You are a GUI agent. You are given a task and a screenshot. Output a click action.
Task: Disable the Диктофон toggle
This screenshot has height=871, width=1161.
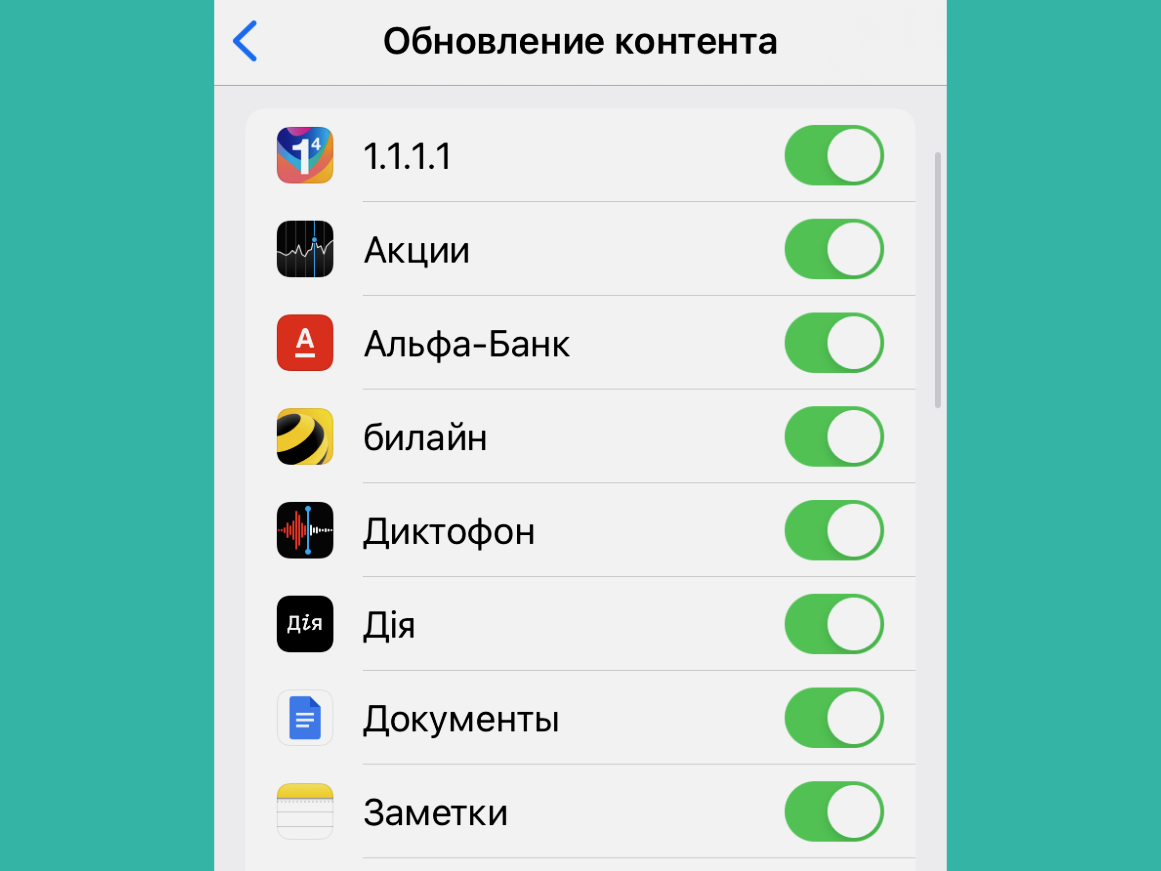(x=833, y=530)
